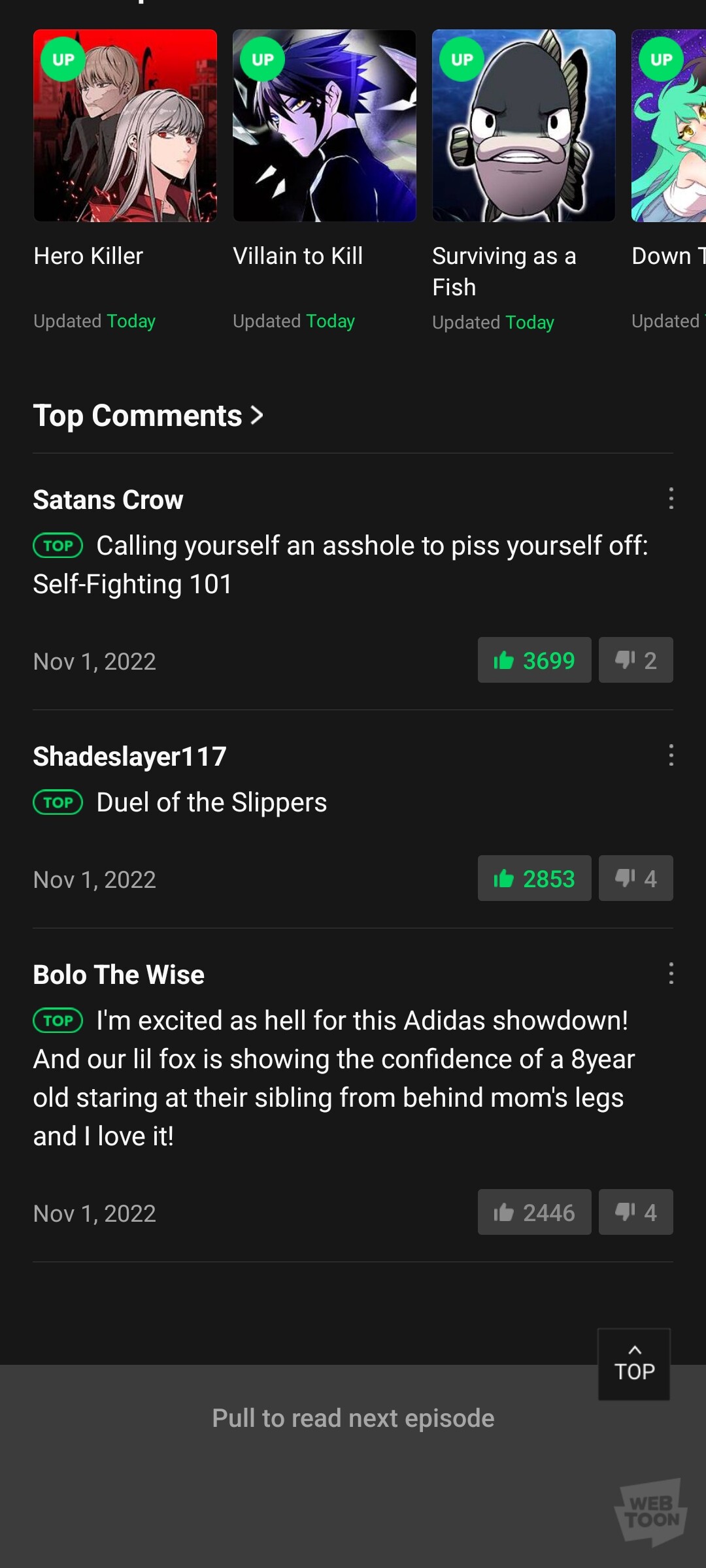Expand the Top Comments section
The image size is (706, 1568).
click(148, 416)
